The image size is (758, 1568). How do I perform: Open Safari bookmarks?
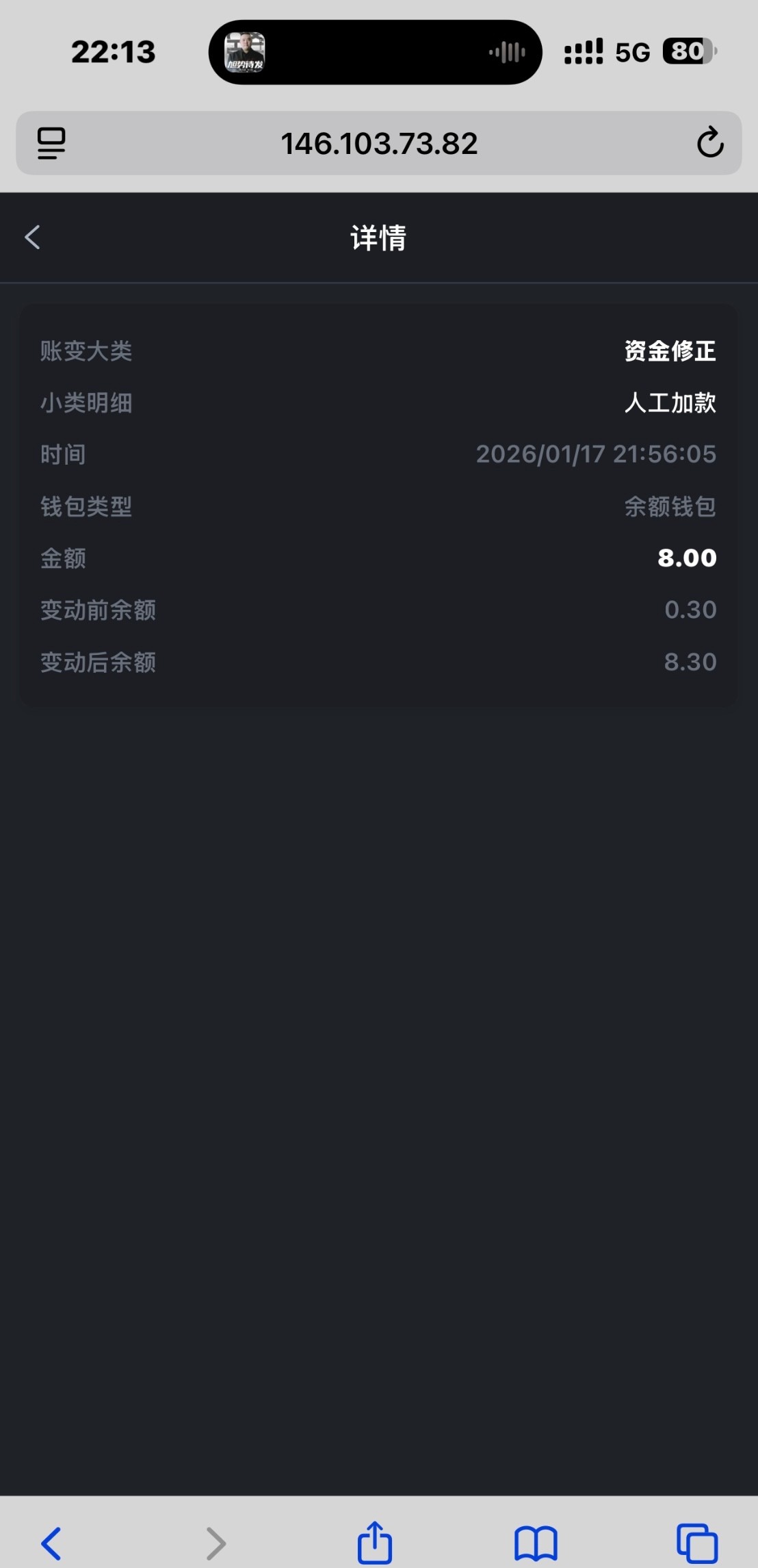tap(536, 1543)
